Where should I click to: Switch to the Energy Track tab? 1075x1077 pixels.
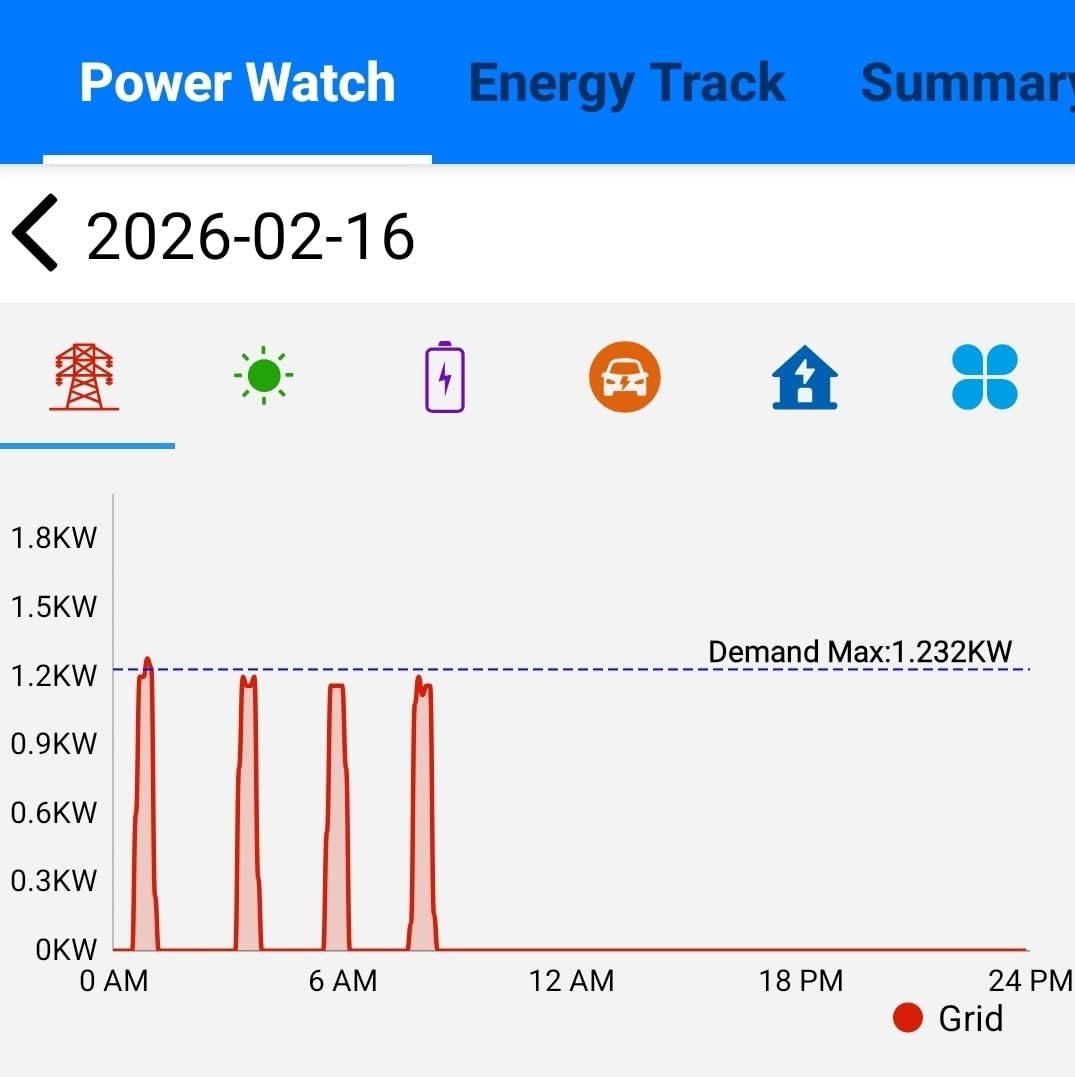pyautogui.click(x=627, y=83)
